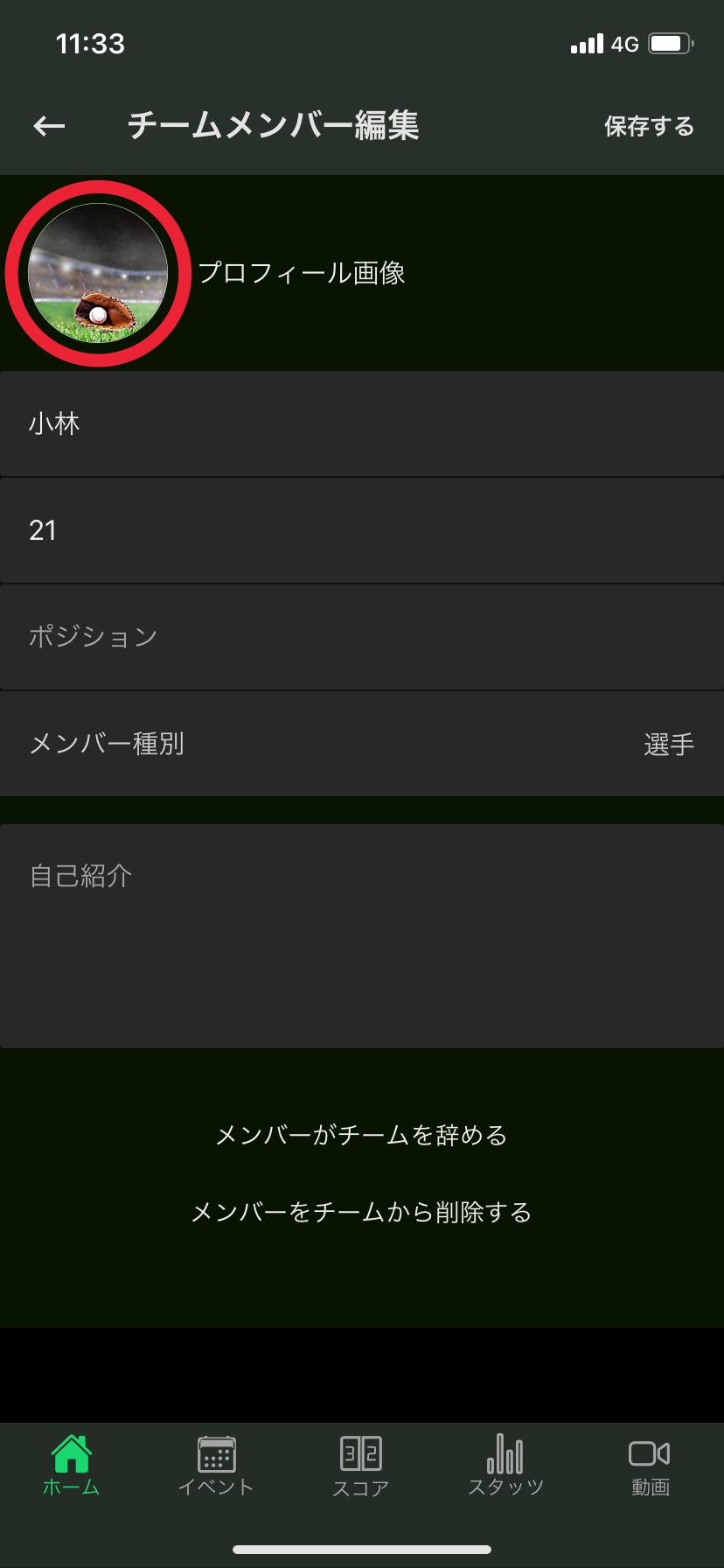
Task: Tap メンバーをチームから削除する
Action: pyautogui.click(x=362, y=1212)
